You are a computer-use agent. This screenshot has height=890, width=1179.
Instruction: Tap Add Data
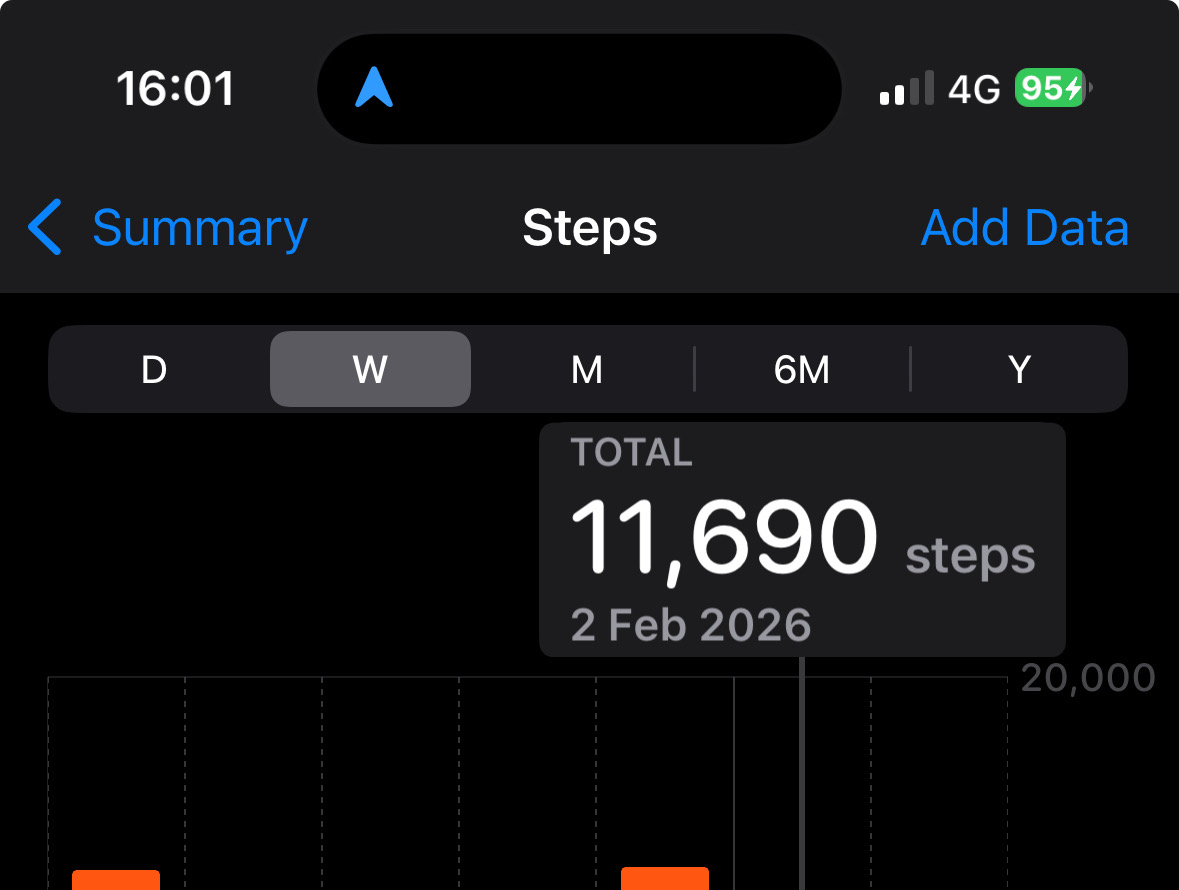1024,229
